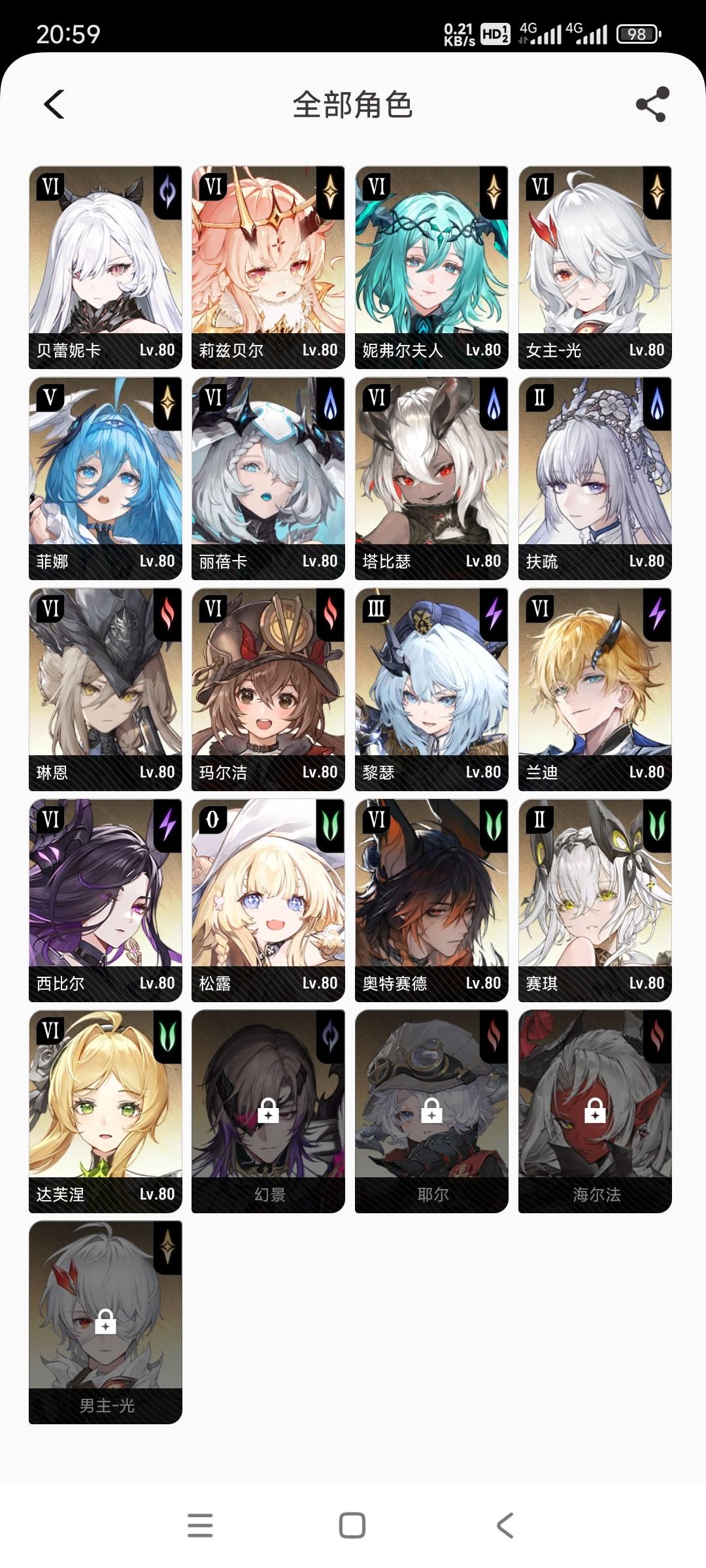This screenshot has width=706, height=1568.
Task: Select the 女主-光 character card
Action: [x=595, y=267]
